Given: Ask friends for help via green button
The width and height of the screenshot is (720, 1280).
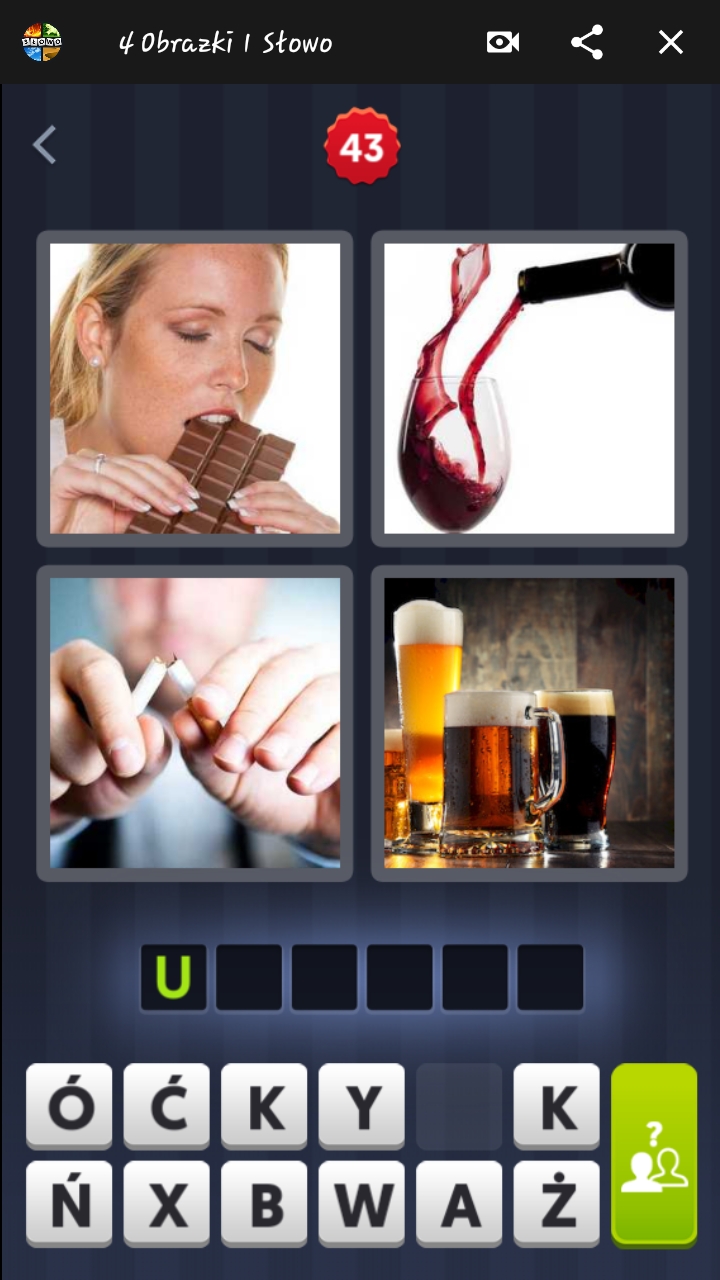Looking at the screenshot, I should pos(654,1155).
